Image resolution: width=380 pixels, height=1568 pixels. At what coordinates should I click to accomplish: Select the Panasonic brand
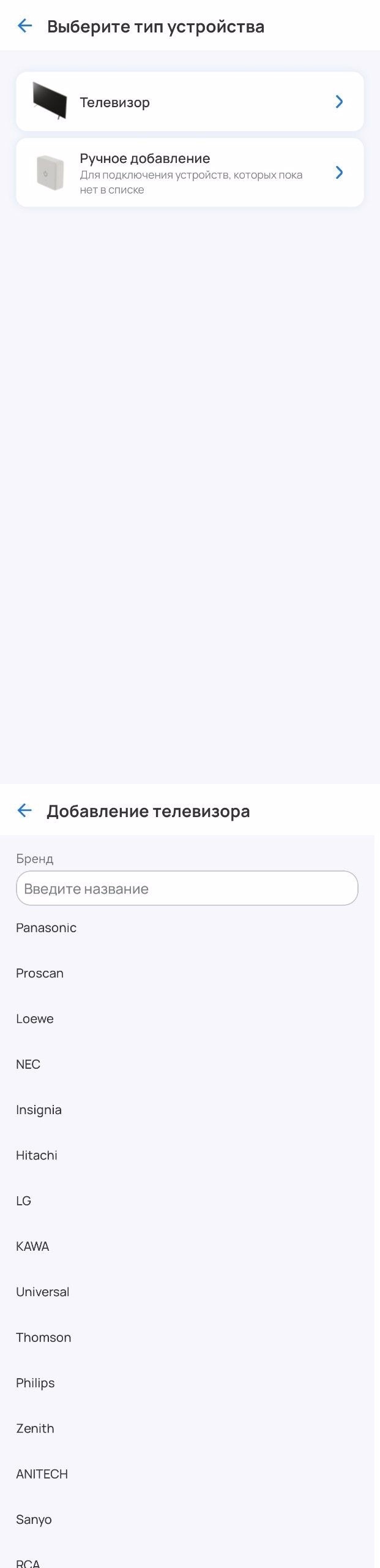[x=47, y=927]
